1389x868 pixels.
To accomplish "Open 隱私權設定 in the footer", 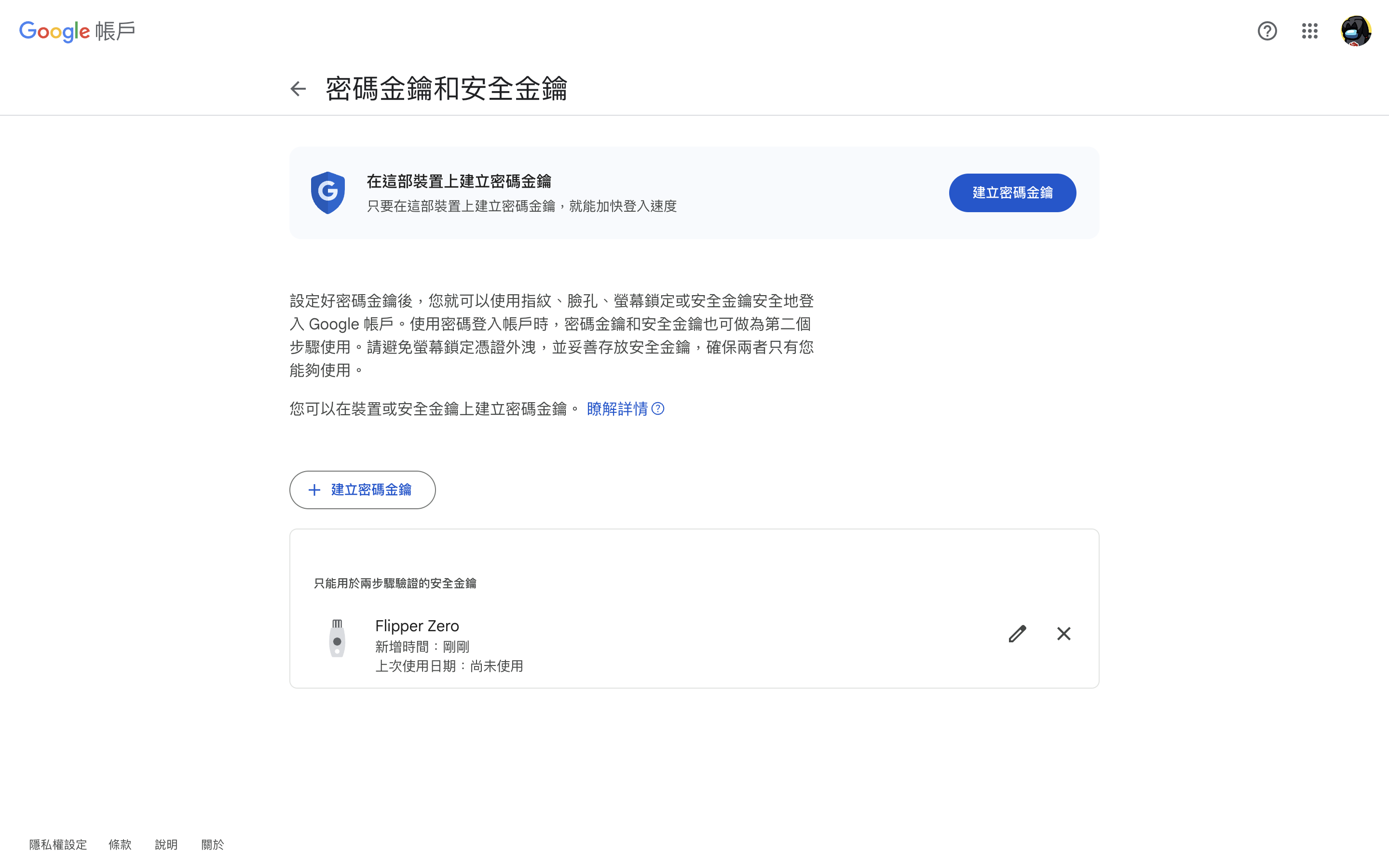I will click(x=58, y=844).
